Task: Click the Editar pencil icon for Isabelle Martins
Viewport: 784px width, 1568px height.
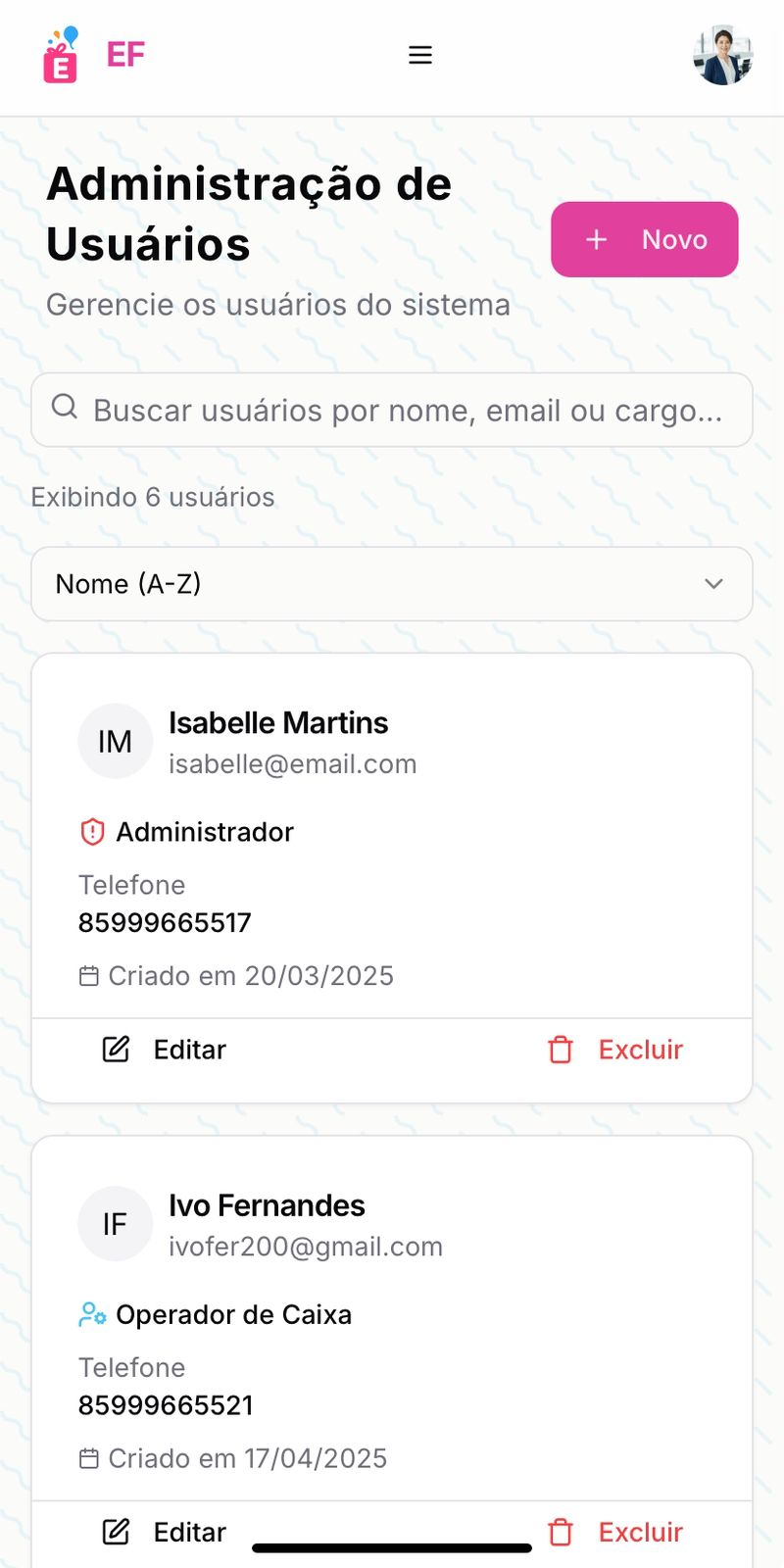Action: tap(117, 1049)
